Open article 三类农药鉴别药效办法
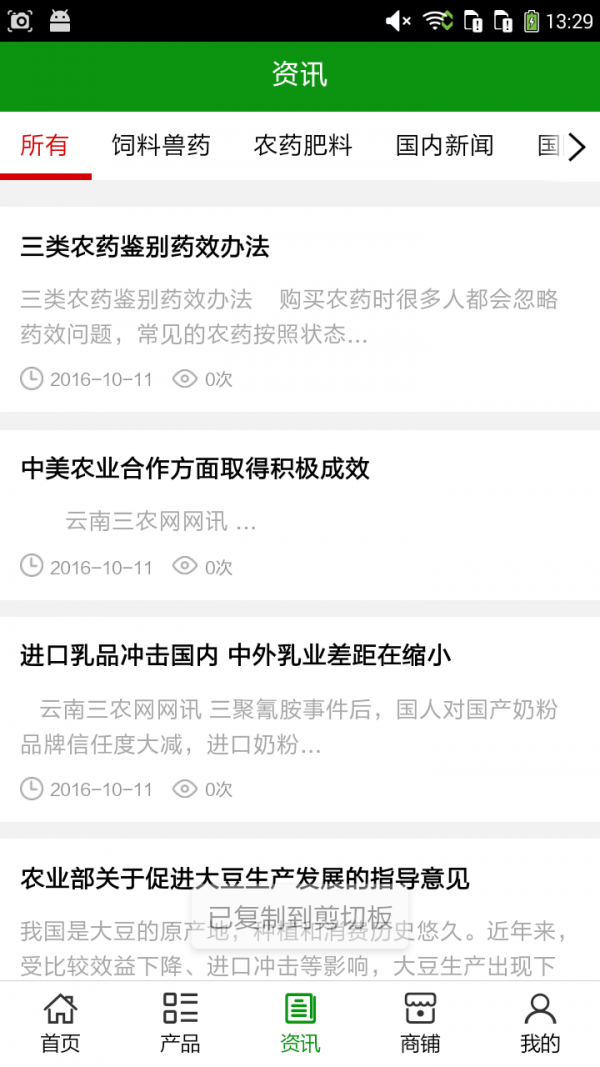Image resolution: width=600 pixels, height=1067 pixels. pos(300,309)
